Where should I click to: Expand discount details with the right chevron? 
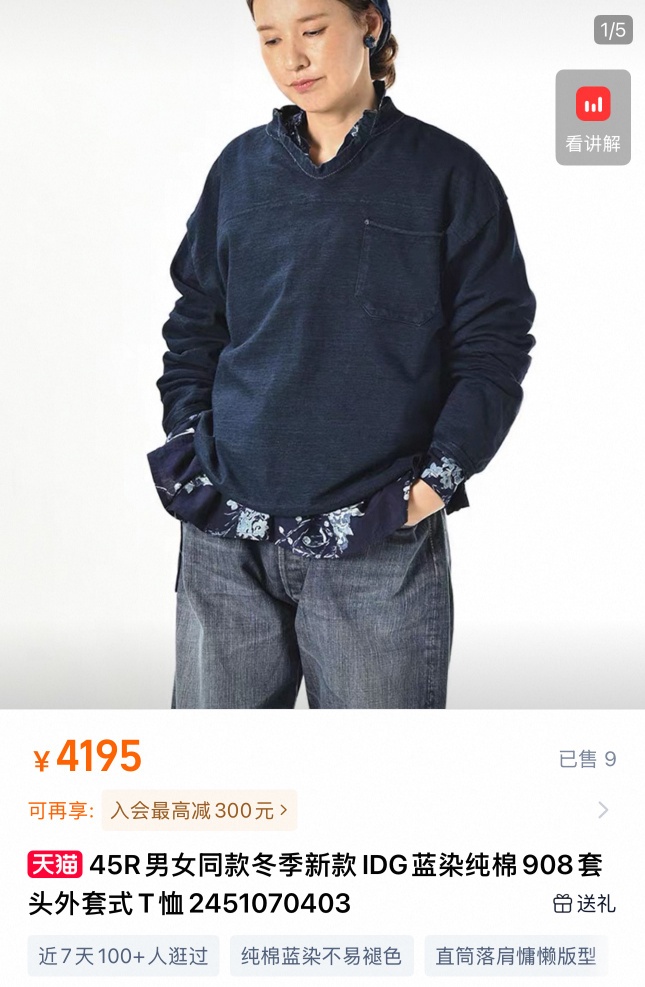pyautogui.click(x=603, y=810)
